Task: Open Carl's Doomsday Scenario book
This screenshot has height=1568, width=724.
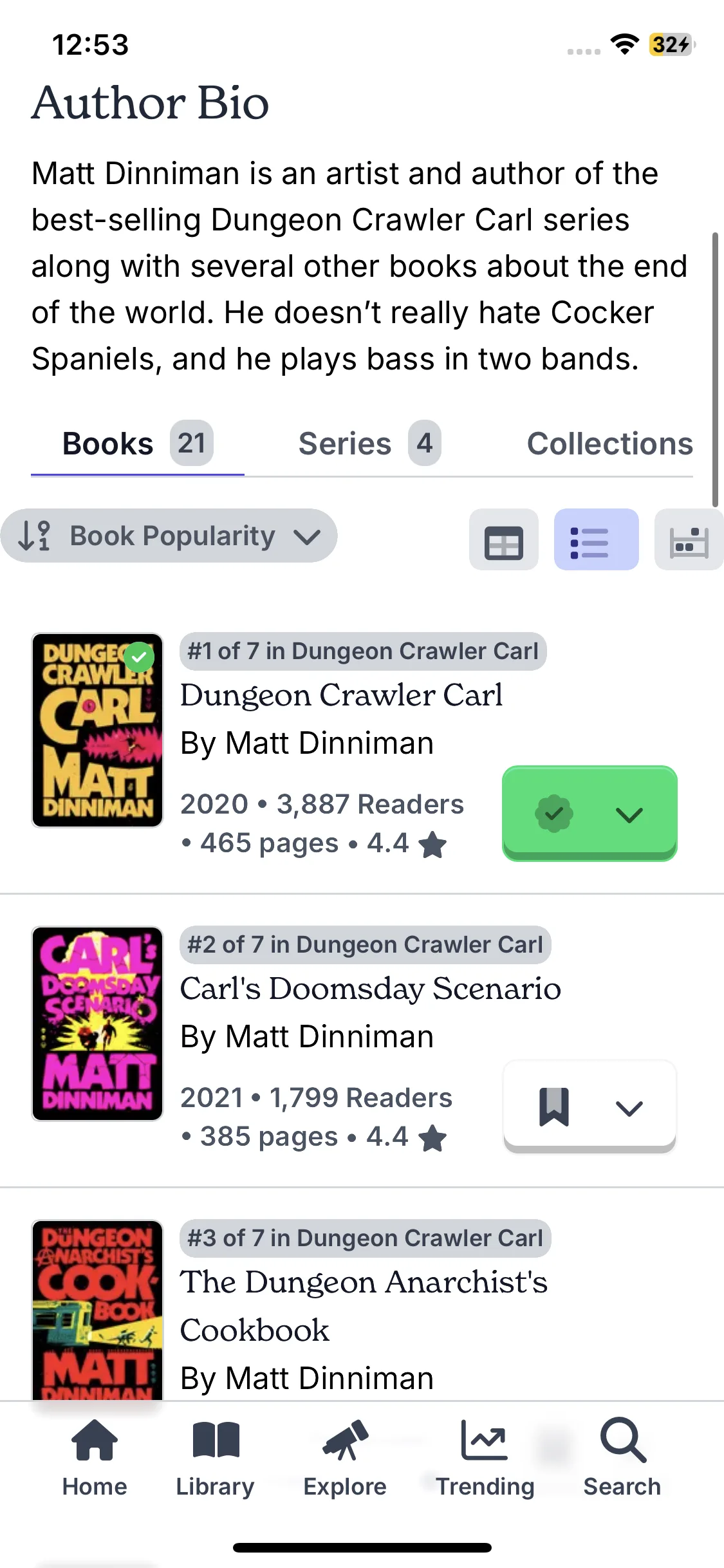Action: [x=370, y=989]
